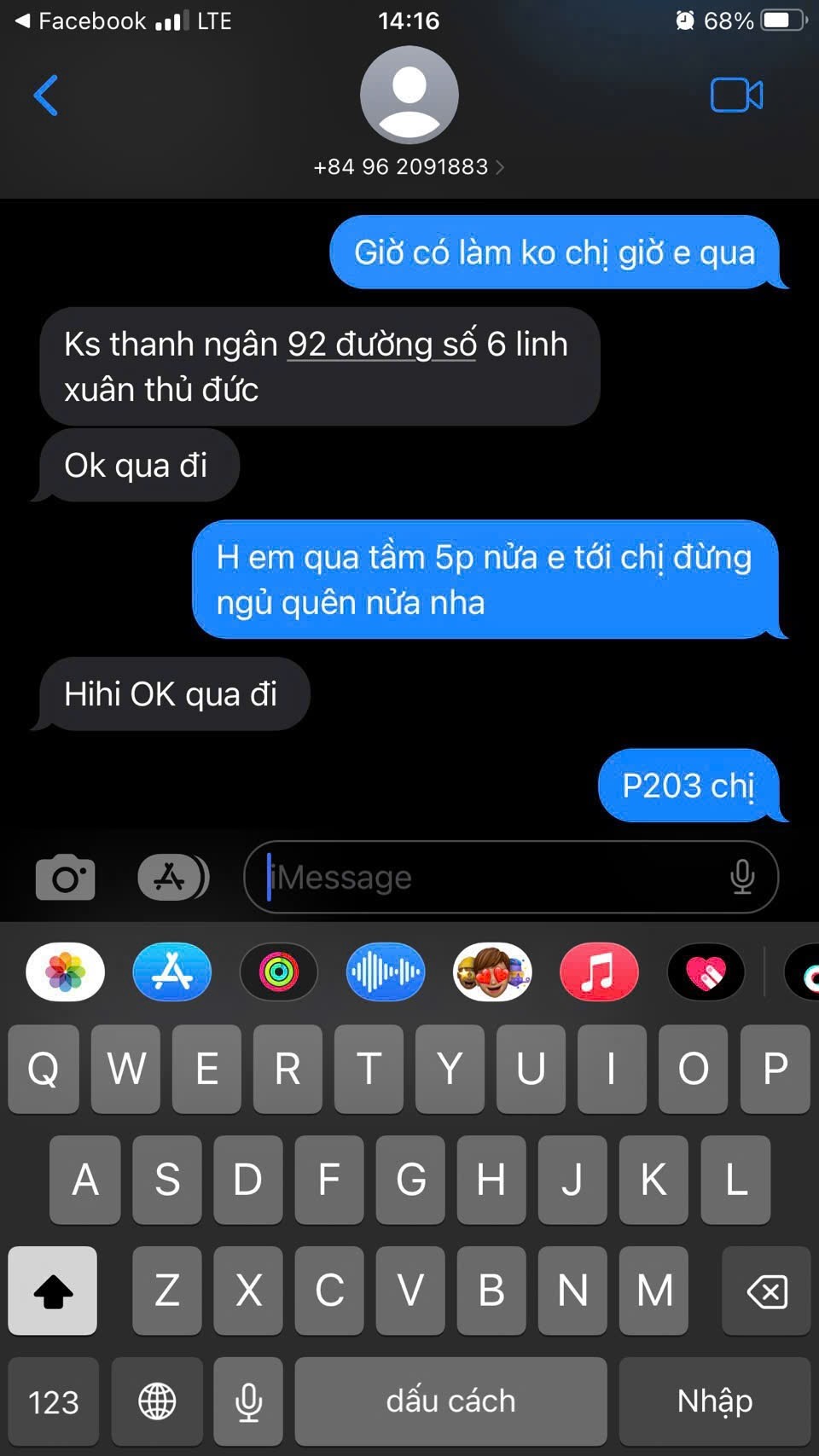The image size is (819, 1456).
Task: Open the Digital Touch heart app
Action: click(x=706, y=972)
